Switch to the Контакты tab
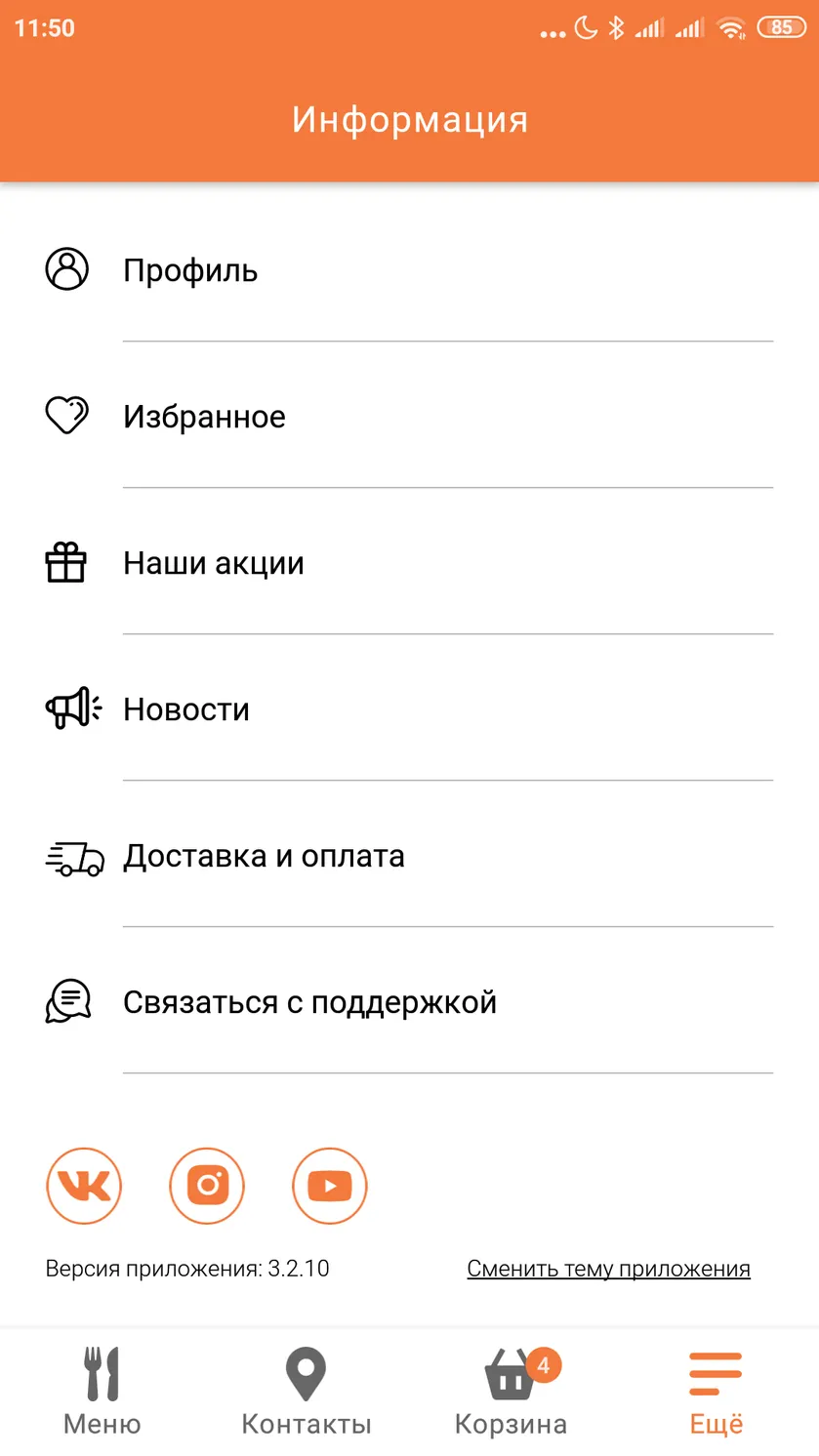Screen dimensions: 819x1456 click(x=307, y=1392)
